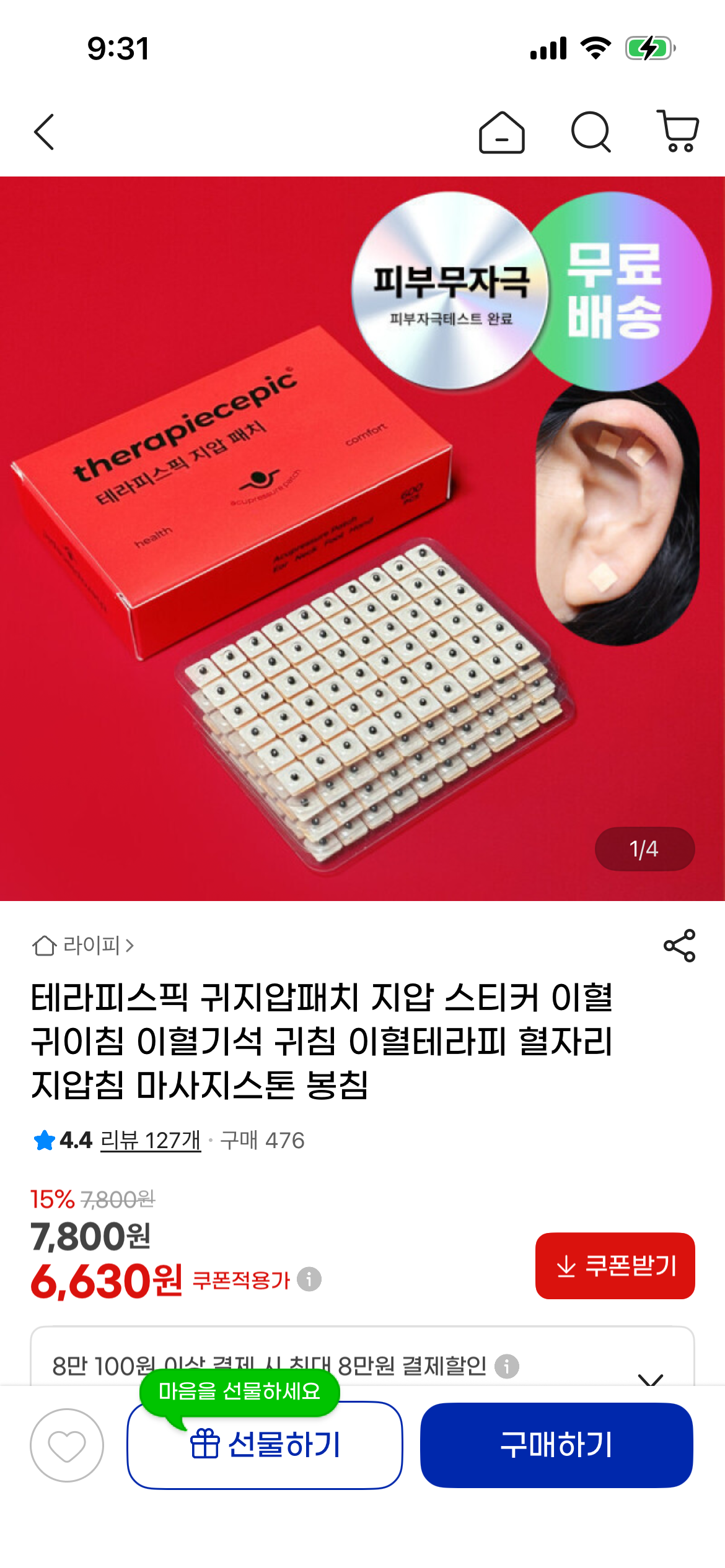
Task: Add this product to wishlist with heart
Action: pos(67,1445)
